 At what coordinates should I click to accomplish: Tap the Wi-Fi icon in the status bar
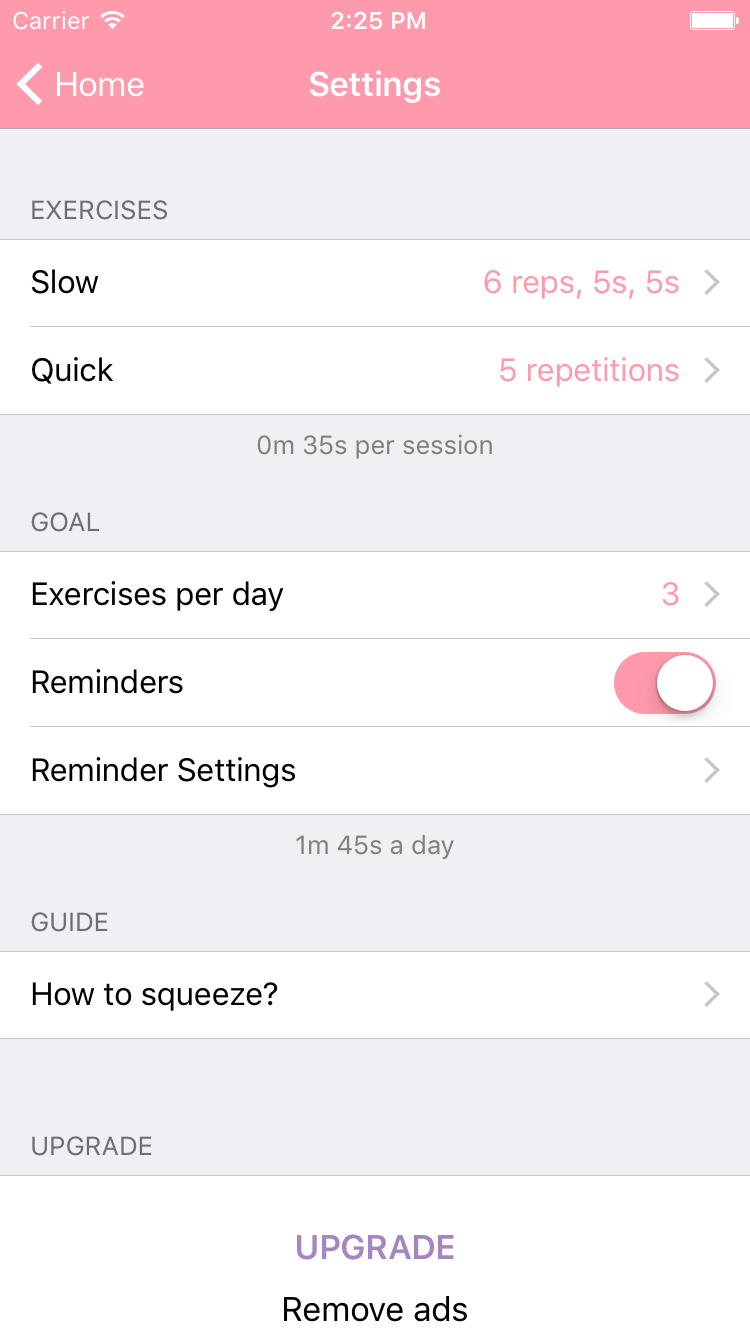point(111,20)
